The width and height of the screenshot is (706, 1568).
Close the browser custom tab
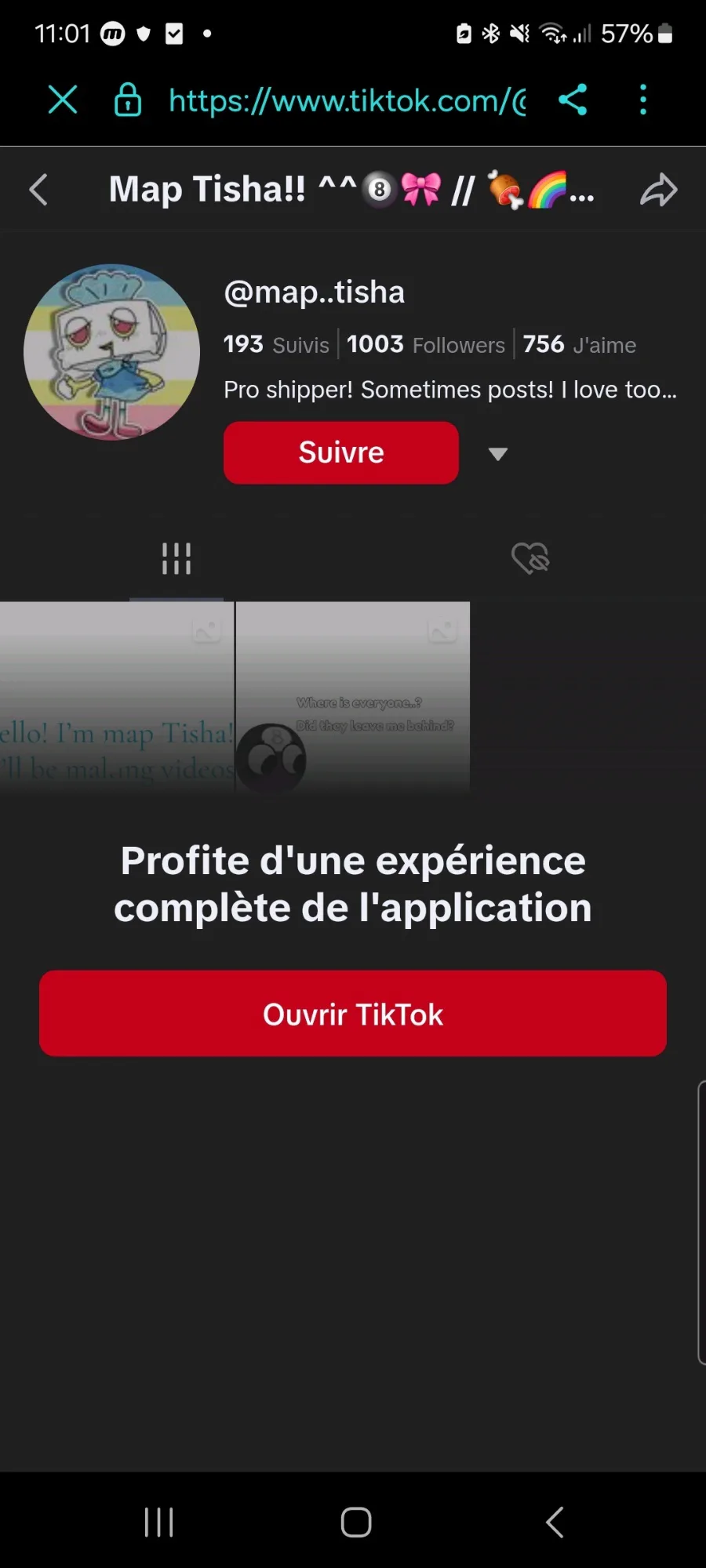pyautogui.click(x=63, y=100)
